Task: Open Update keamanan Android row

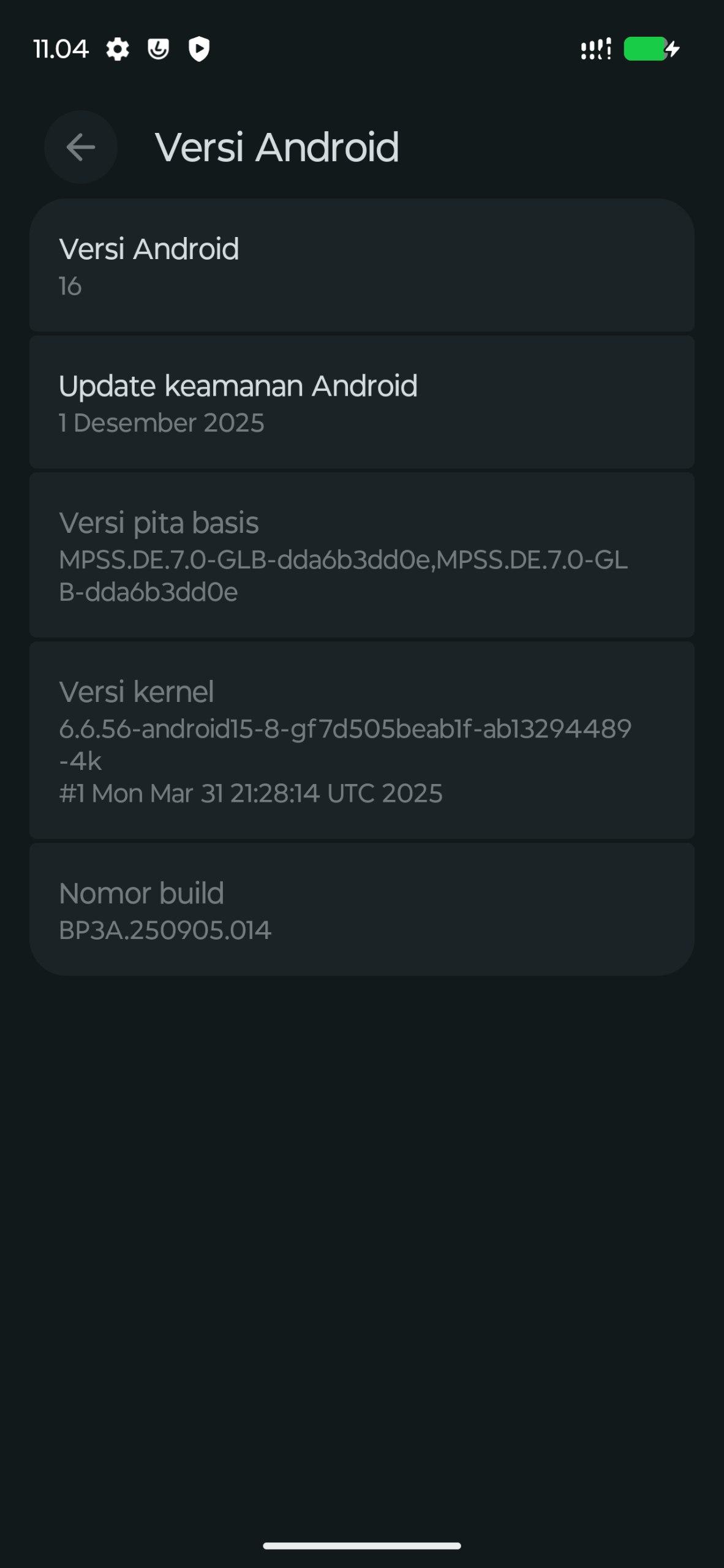Action: pos(361,402)
